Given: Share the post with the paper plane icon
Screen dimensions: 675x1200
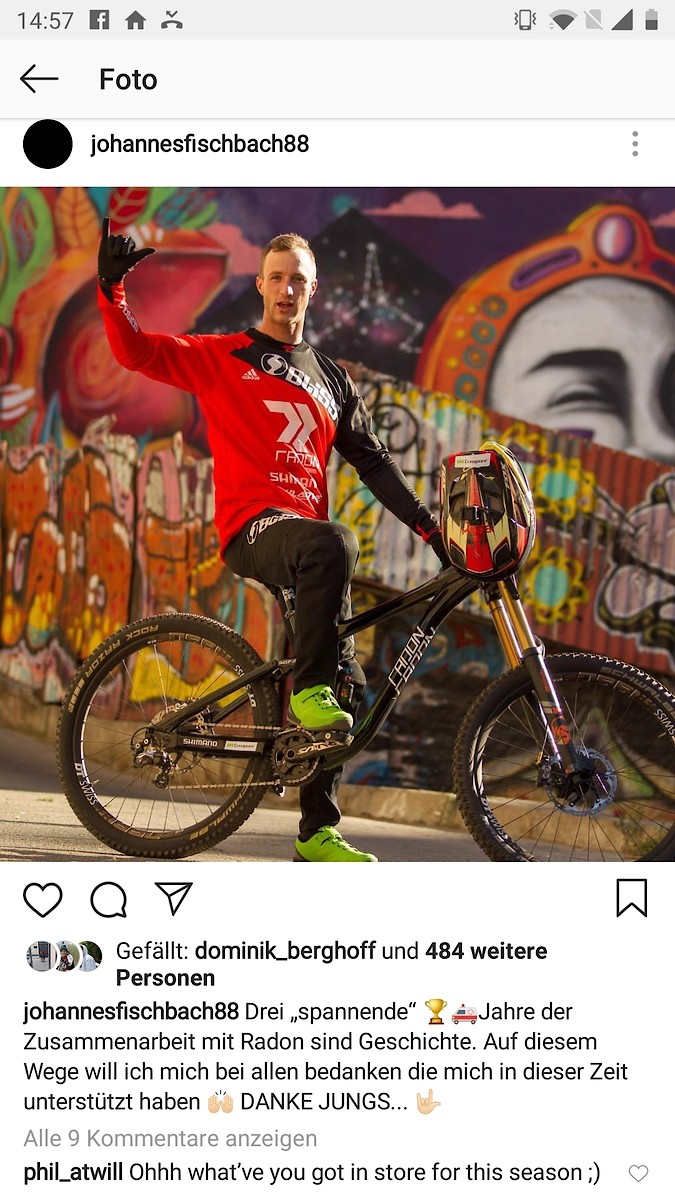Looking at the screenshot, I should [174, 899].
